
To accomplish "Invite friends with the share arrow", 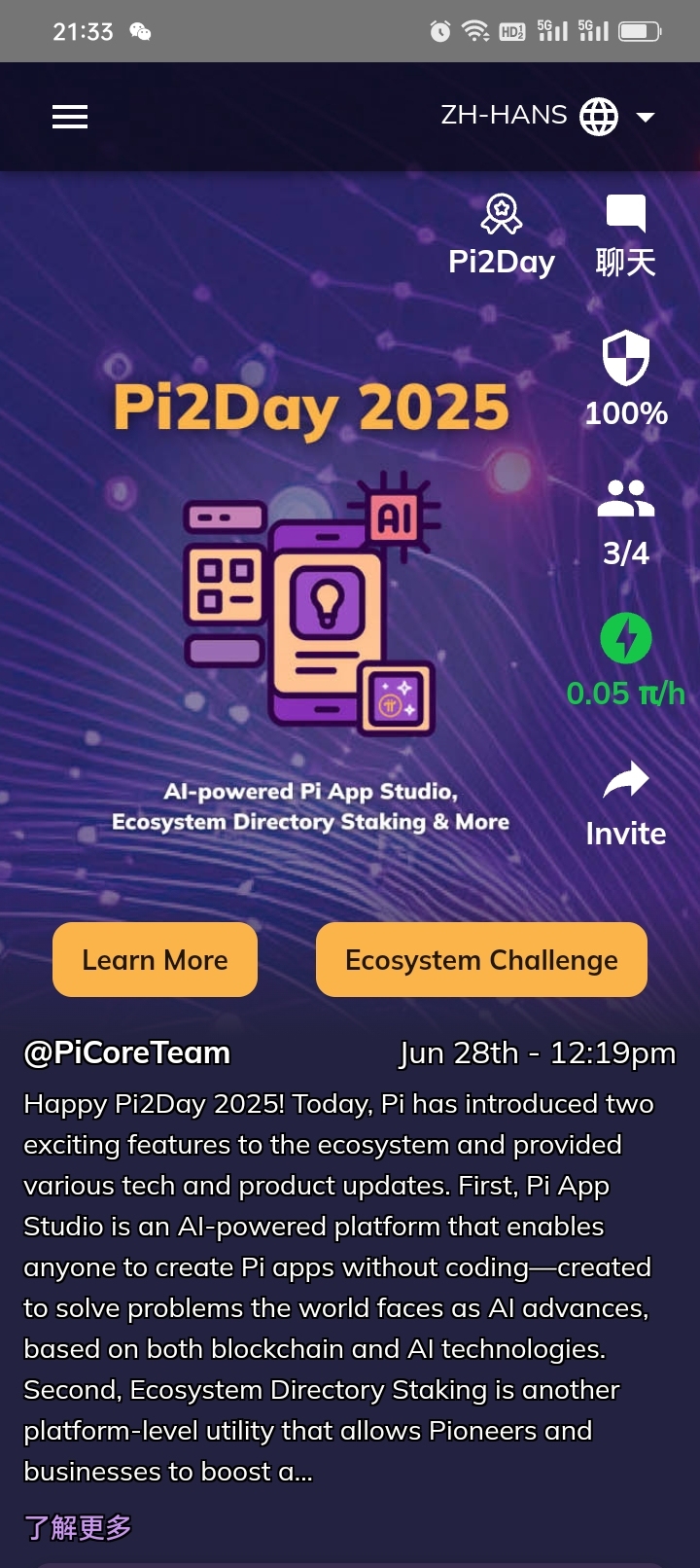I will coord(625,802).
